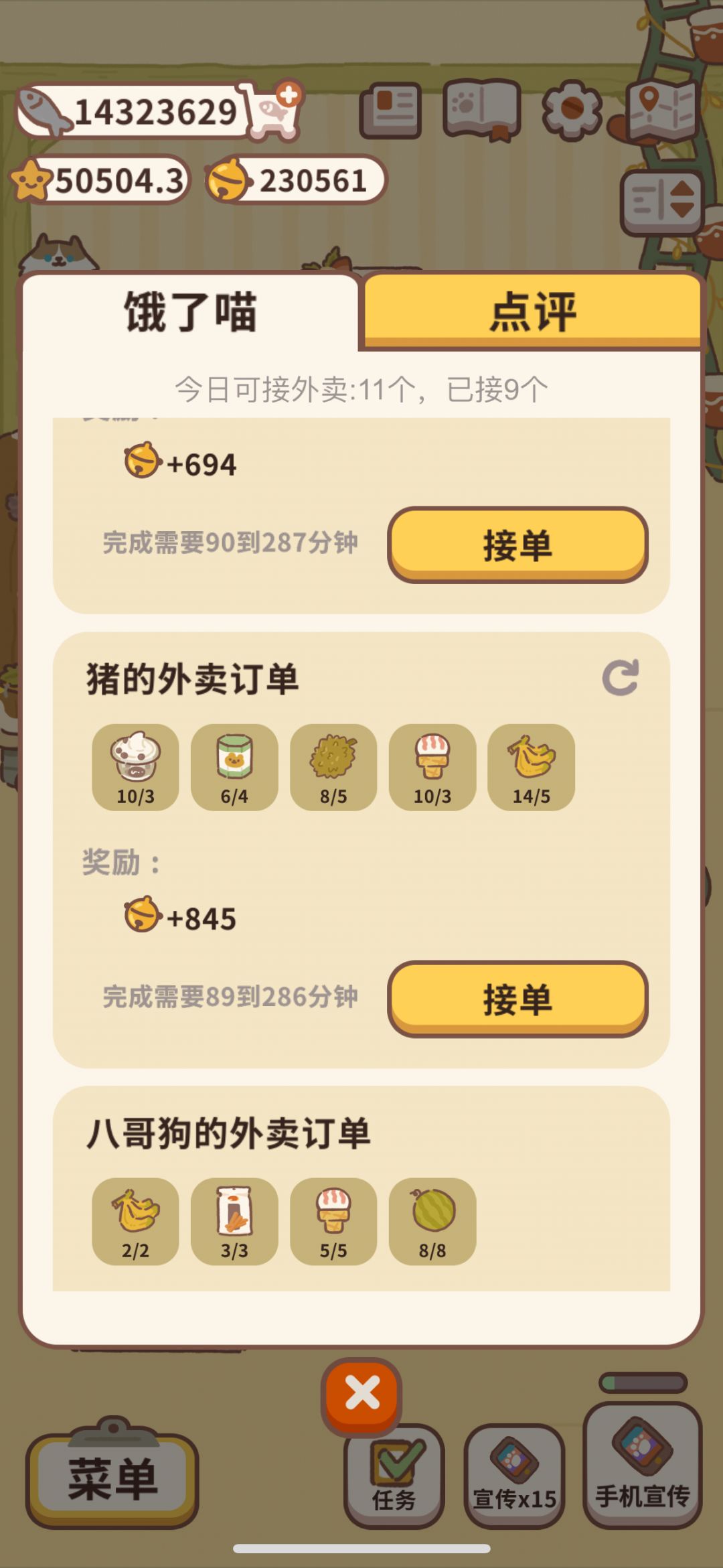This screenshot has height=1568, width=723.
Task: Open the news card icon
Action: tap(391, 111)
